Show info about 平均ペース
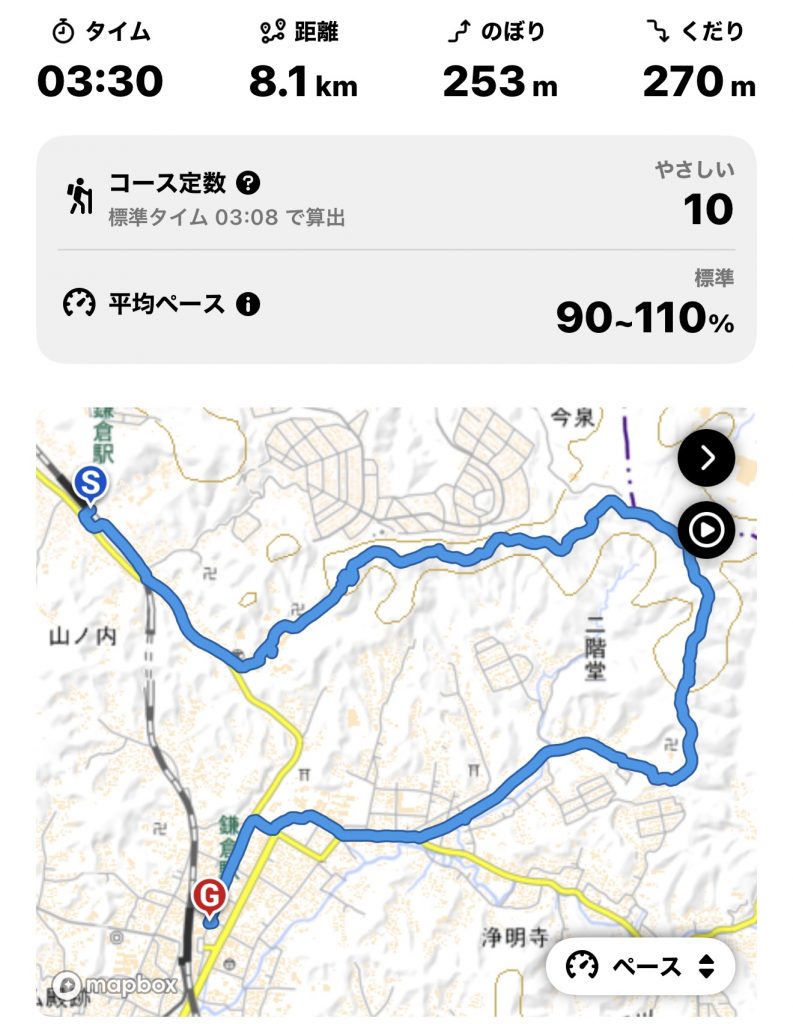This screenshot has width=793, height=1024. pyautogui.click(x=247, y=303)
